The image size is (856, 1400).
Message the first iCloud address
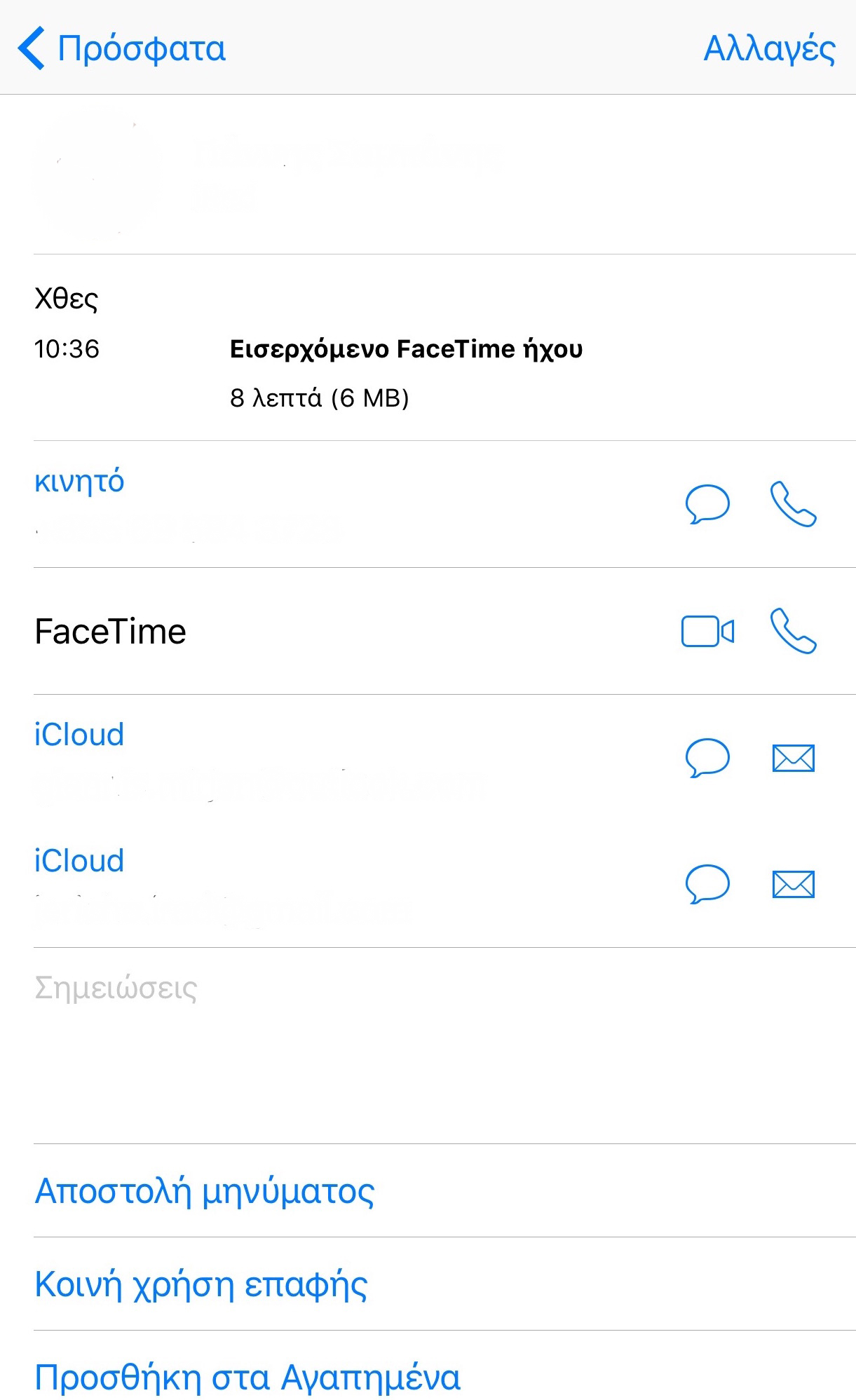click(707, 758)
